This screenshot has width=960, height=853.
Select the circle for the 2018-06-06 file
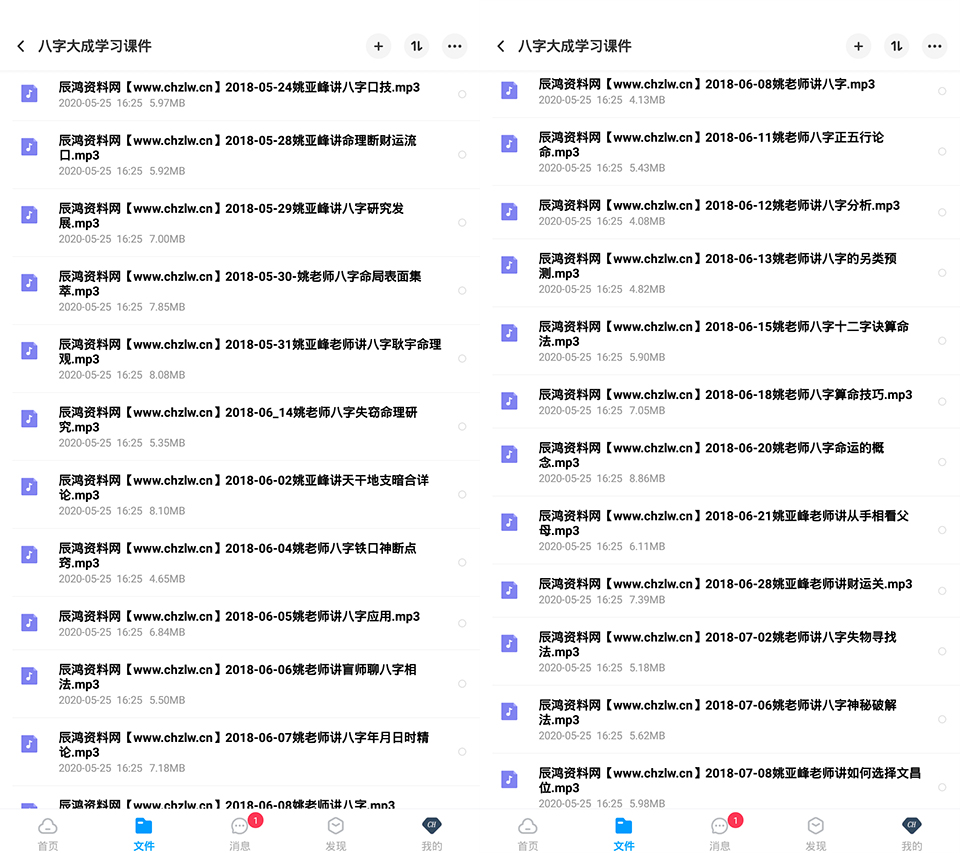[x=462, y=683]
